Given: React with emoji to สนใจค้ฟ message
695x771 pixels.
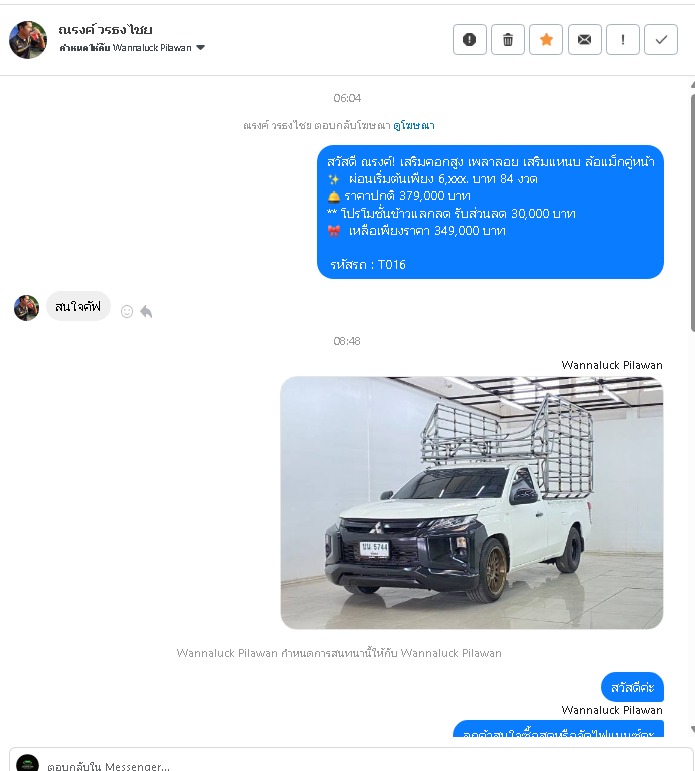Looking at the screenshot, I should (127, 311).
